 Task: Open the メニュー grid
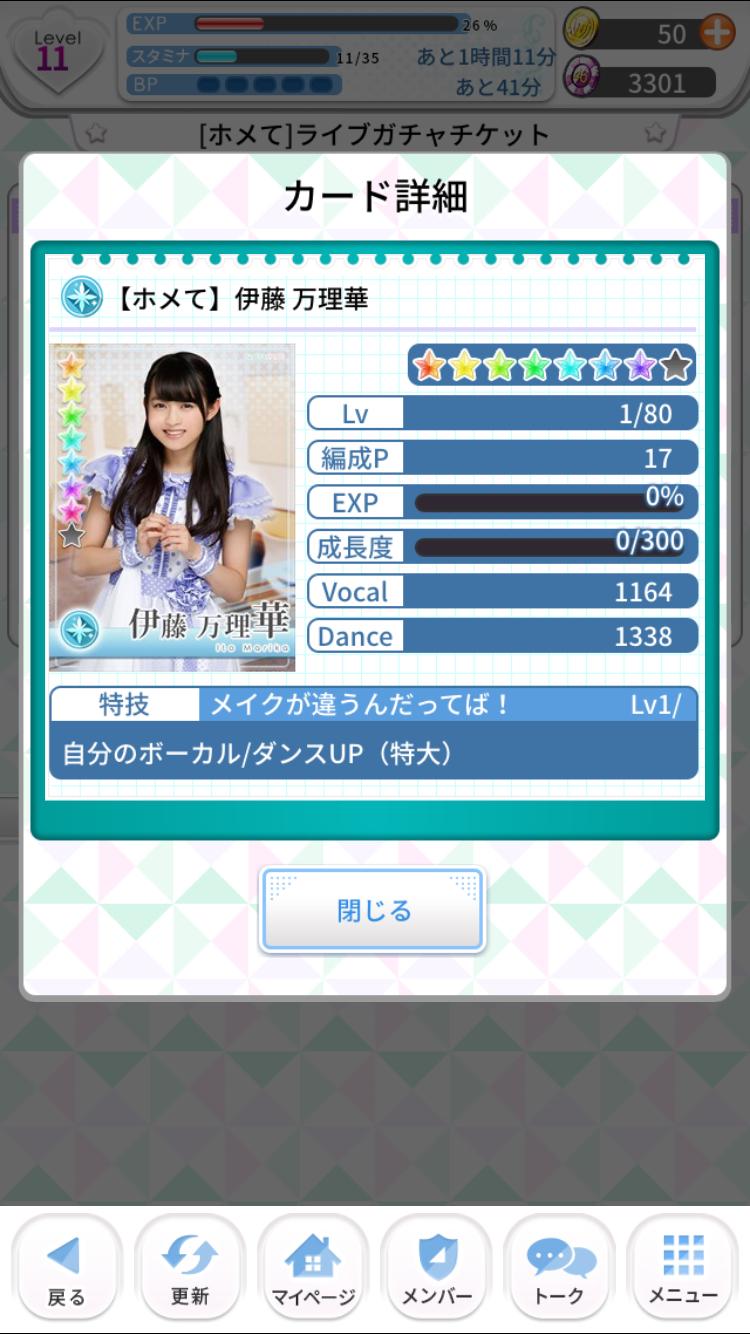[683, 1269]
